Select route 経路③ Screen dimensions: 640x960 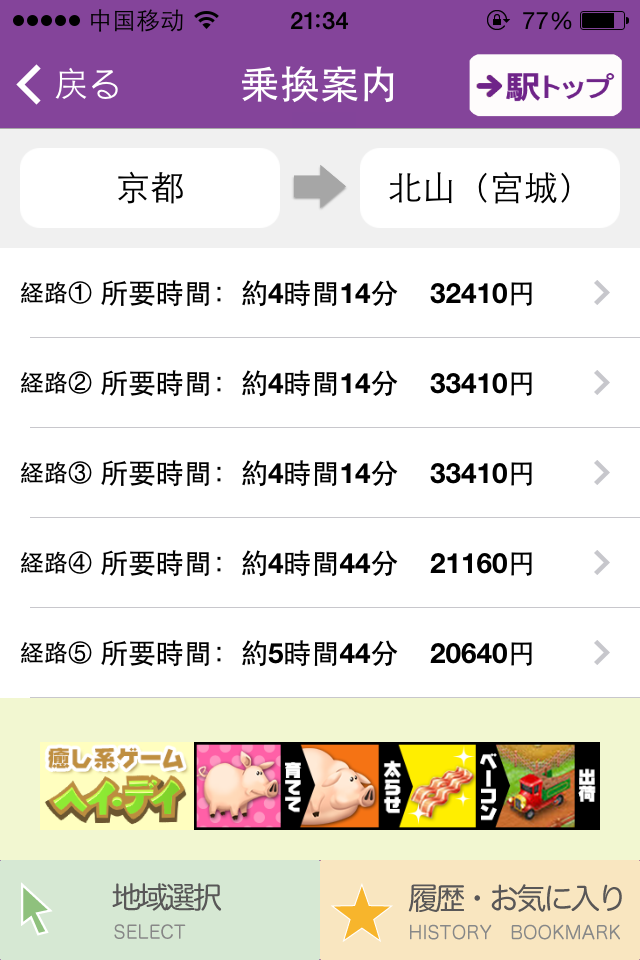[x=320, y=473]
